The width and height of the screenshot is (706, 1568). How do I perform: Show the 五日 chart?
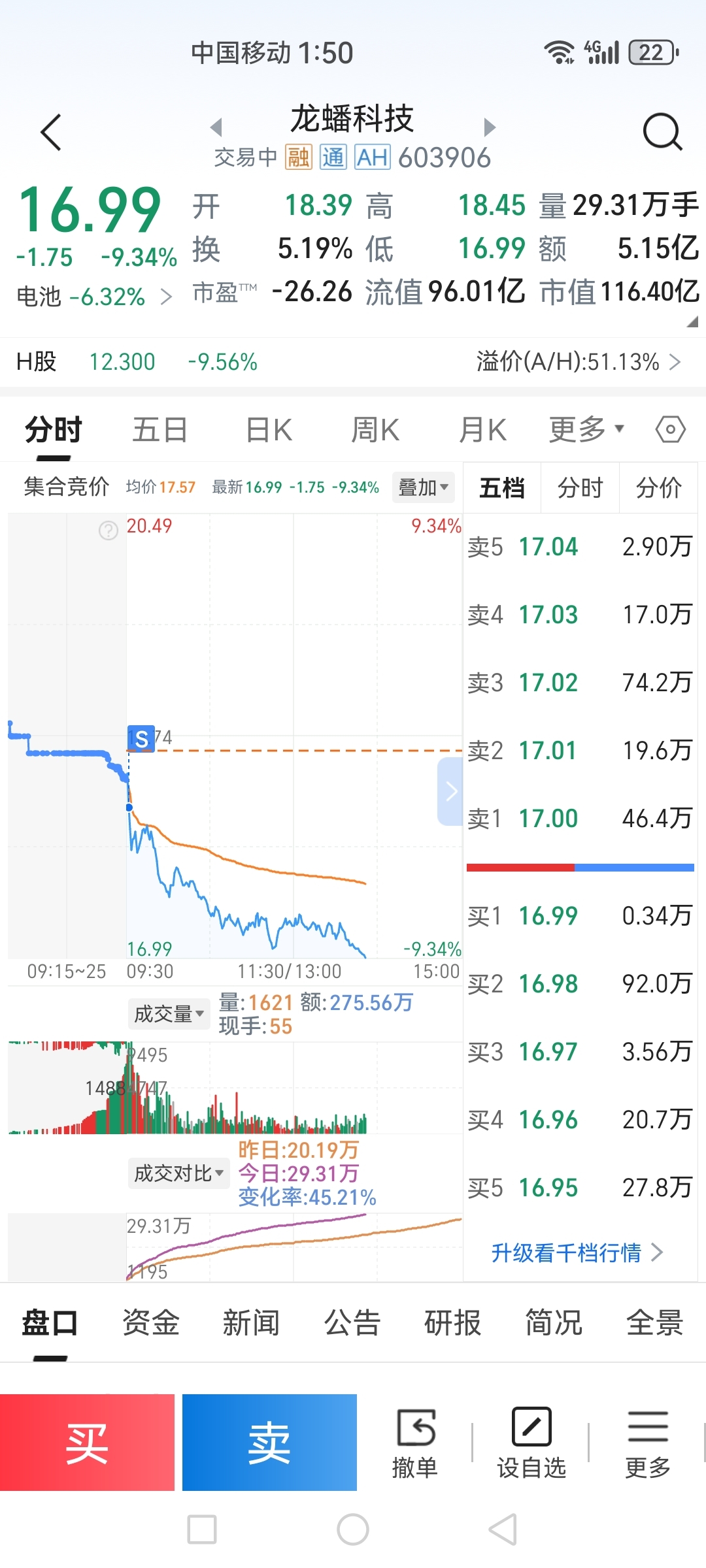160,430
